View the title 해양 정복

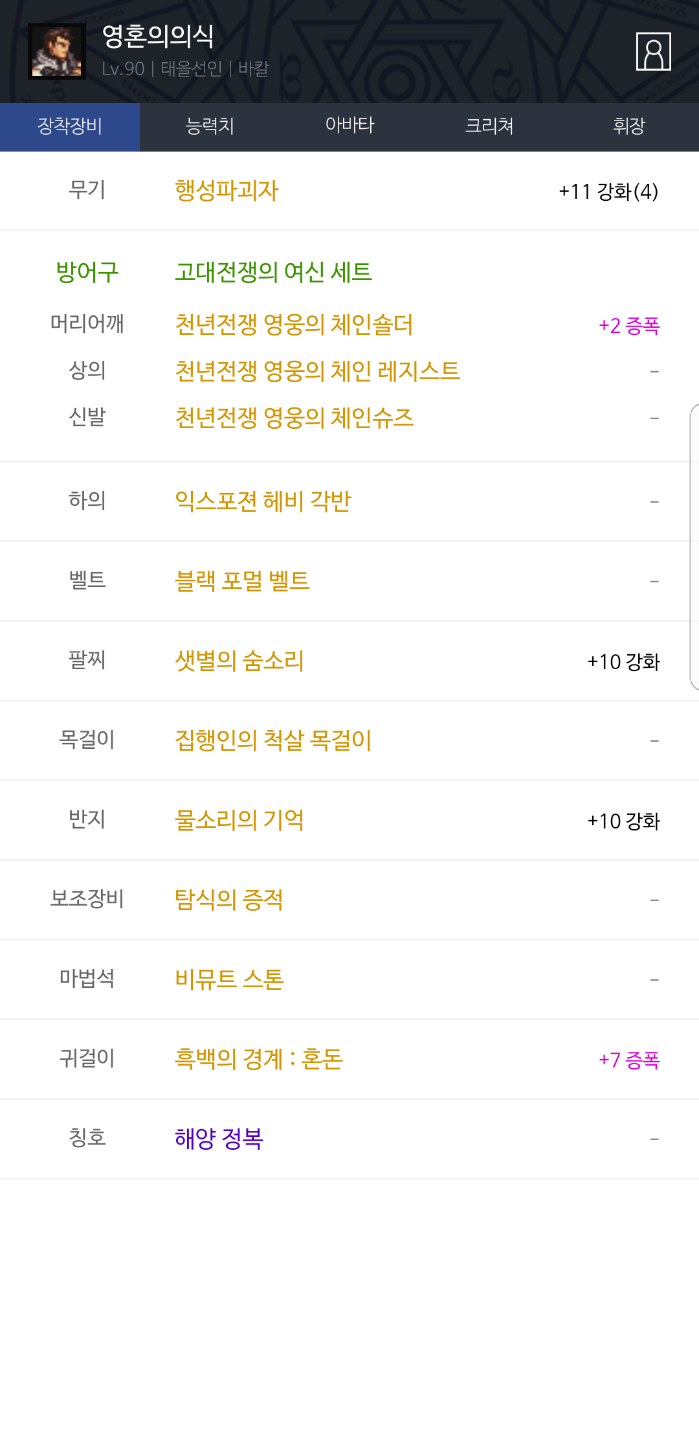pos(219,1139)
